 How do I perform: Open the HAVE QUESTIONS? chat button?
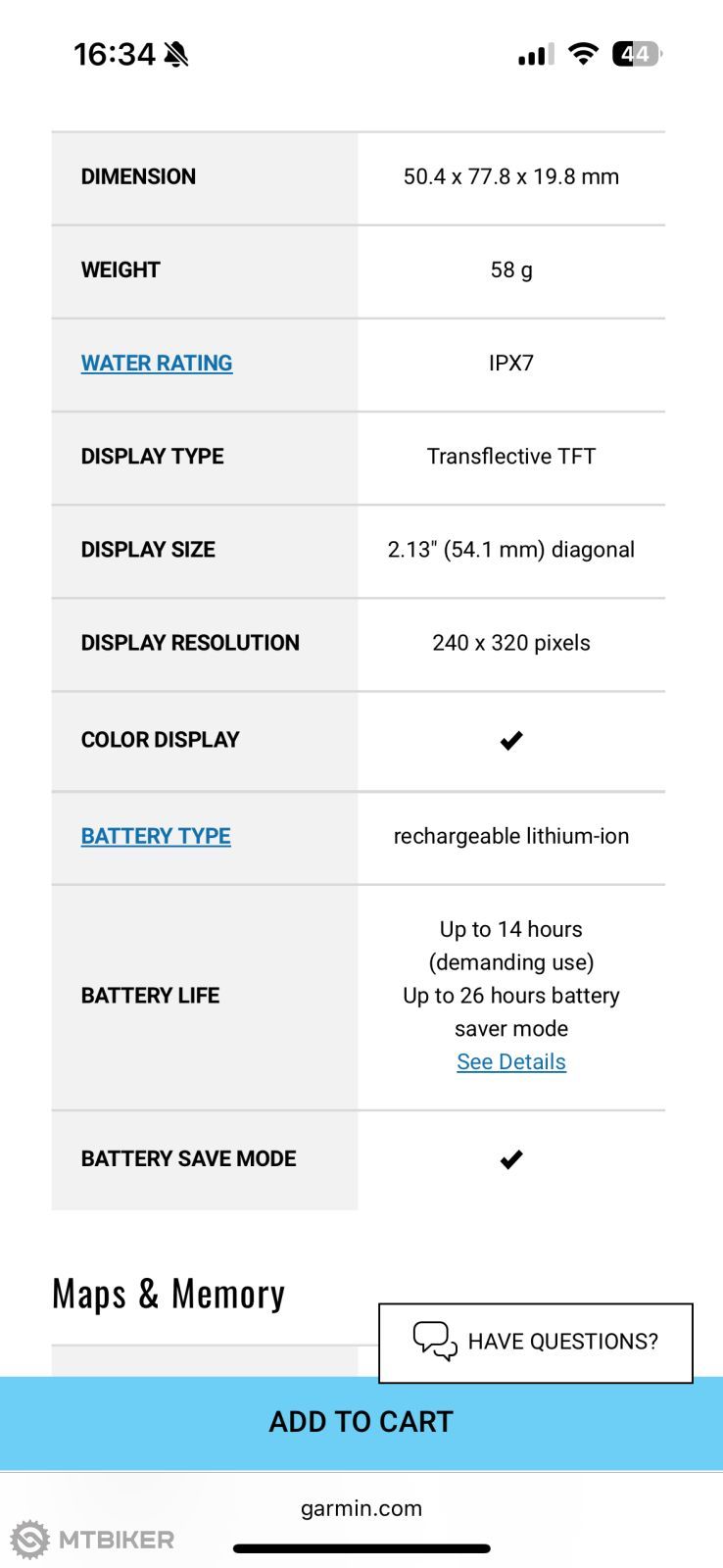[536, 1342]
